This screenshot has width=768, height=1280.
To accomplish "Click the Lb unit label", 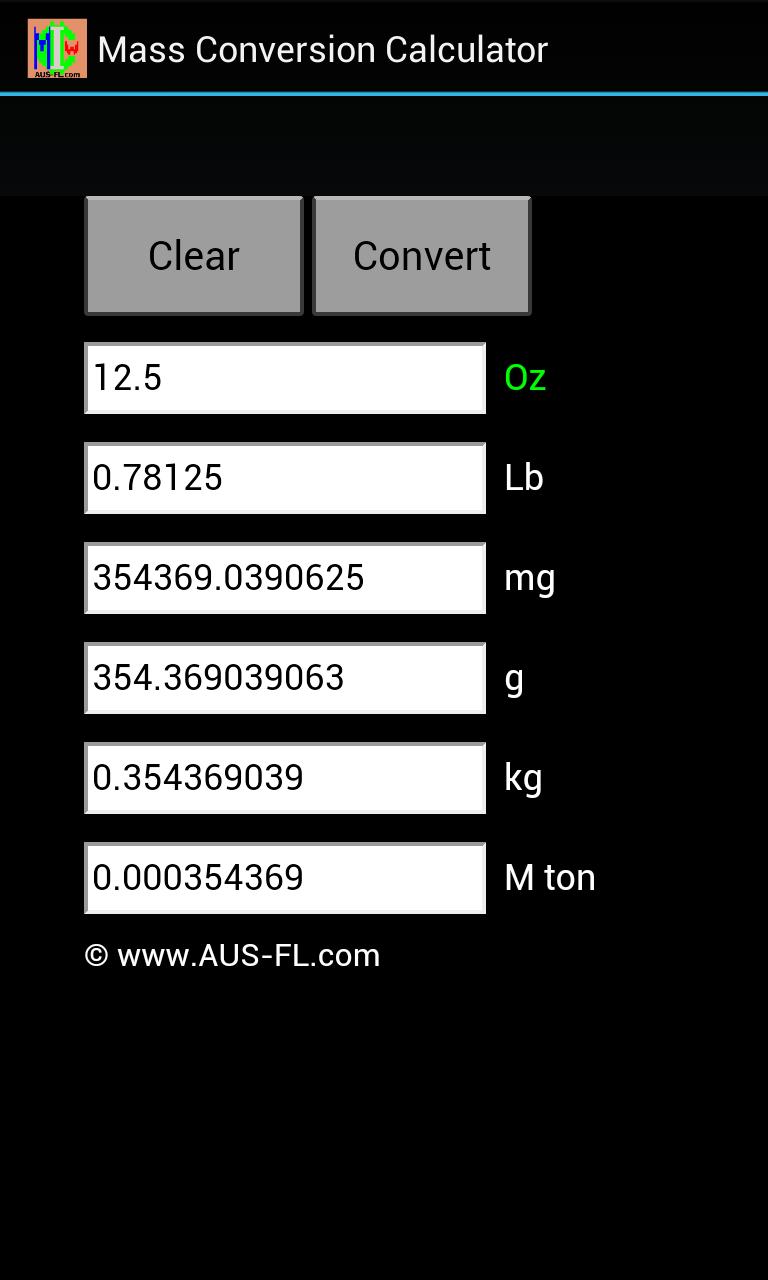I will click(523, 478).
